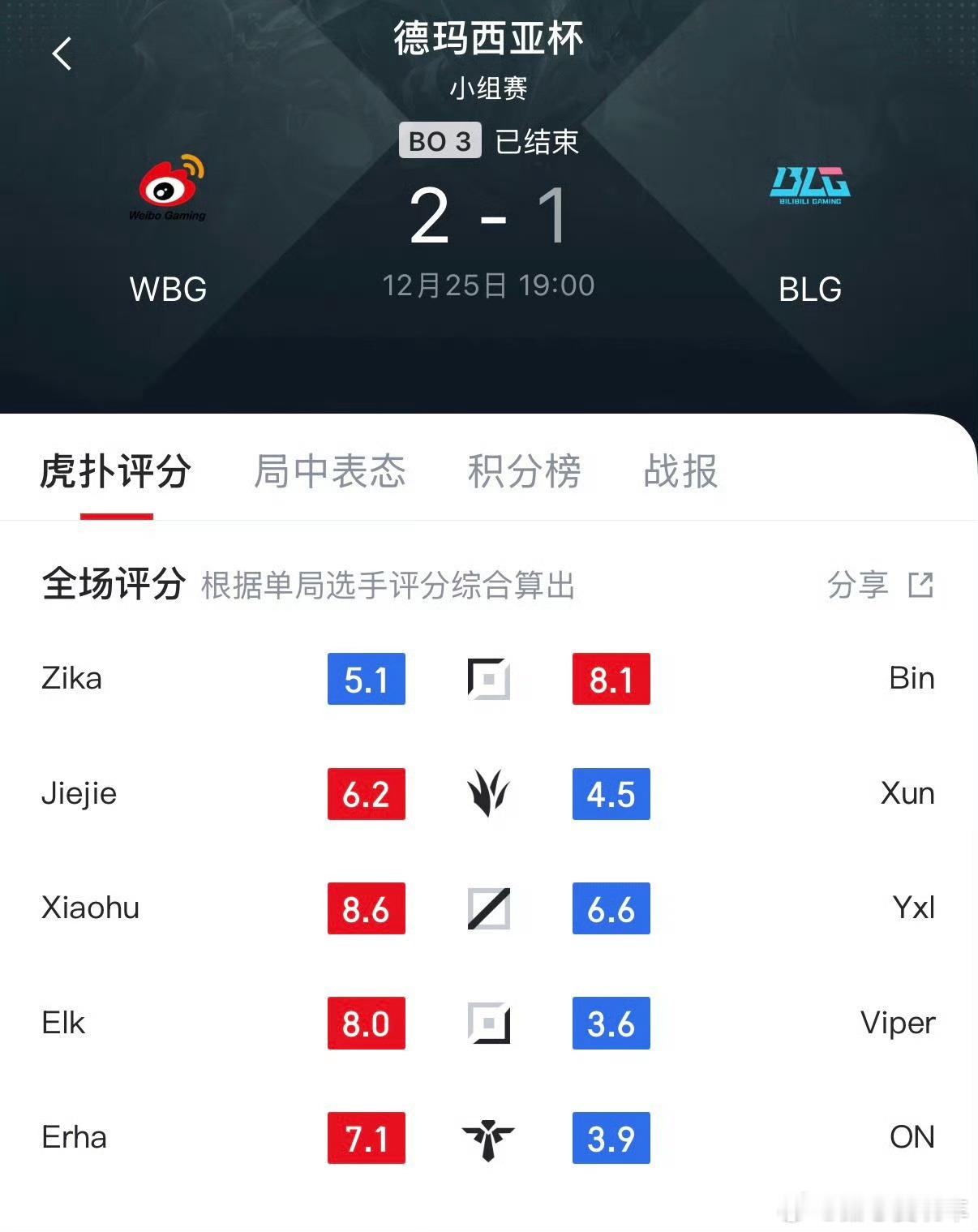
Task: Select the 虎扑评分 ratings tab
Action: (117, 473)
